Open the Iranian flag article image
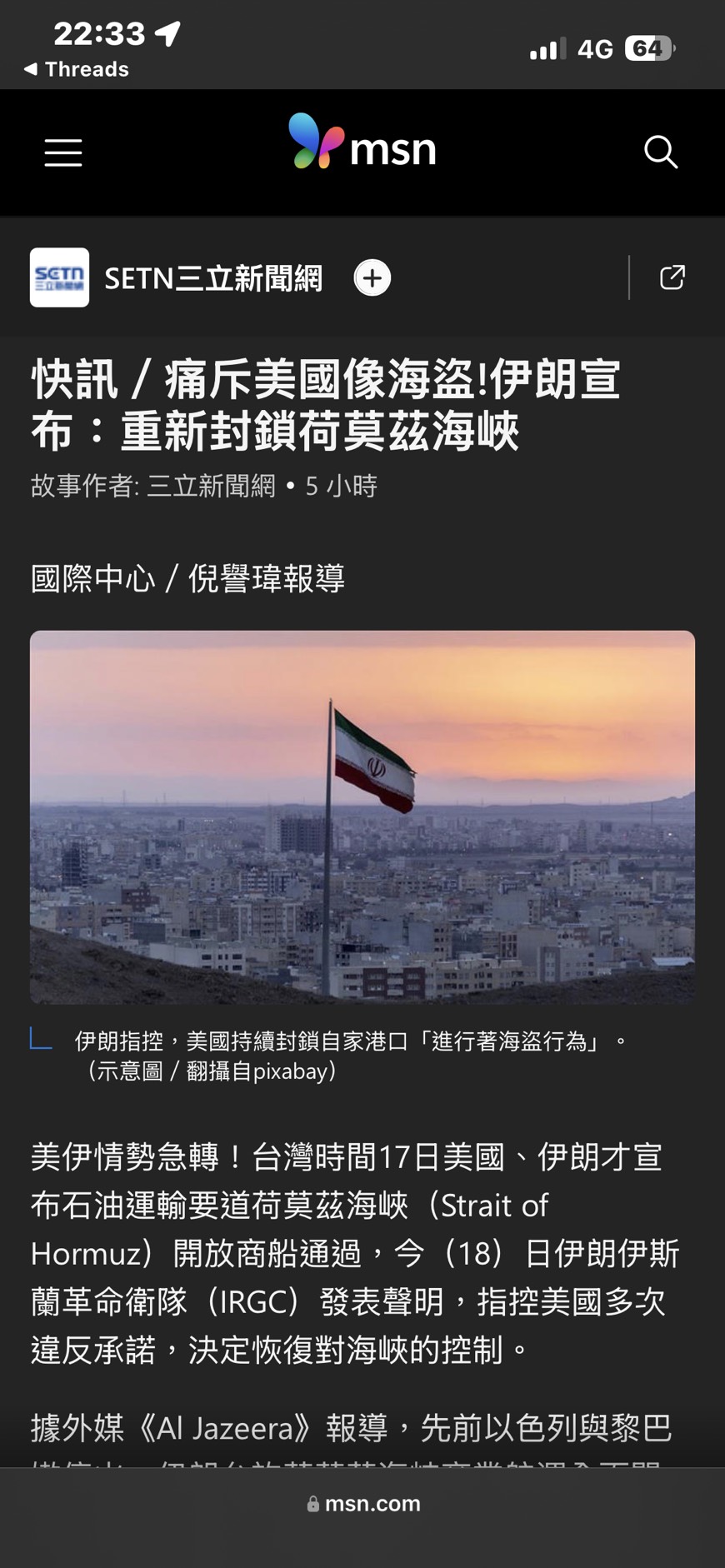 (362, 816)
